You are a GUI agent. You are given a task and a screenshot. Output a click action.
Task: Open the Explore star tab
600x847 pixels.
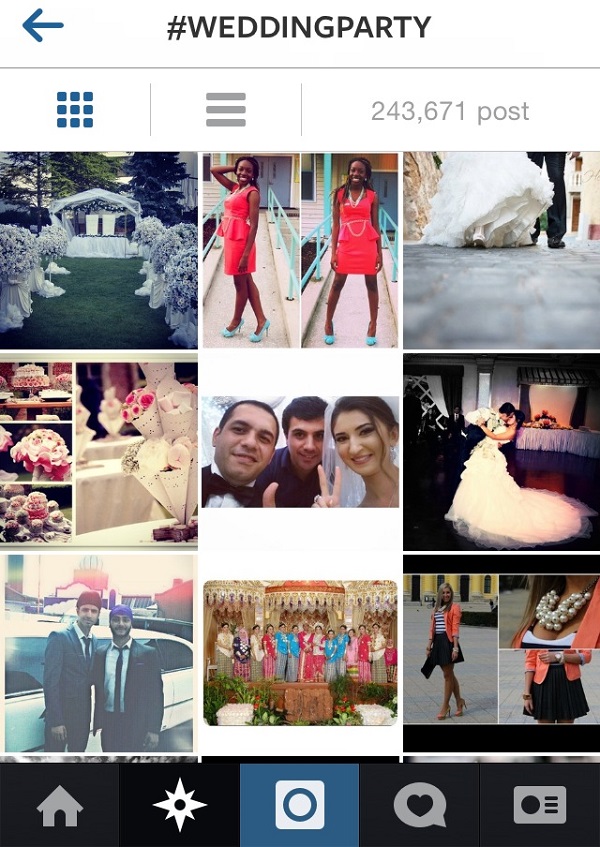click(x=180, y=806)
